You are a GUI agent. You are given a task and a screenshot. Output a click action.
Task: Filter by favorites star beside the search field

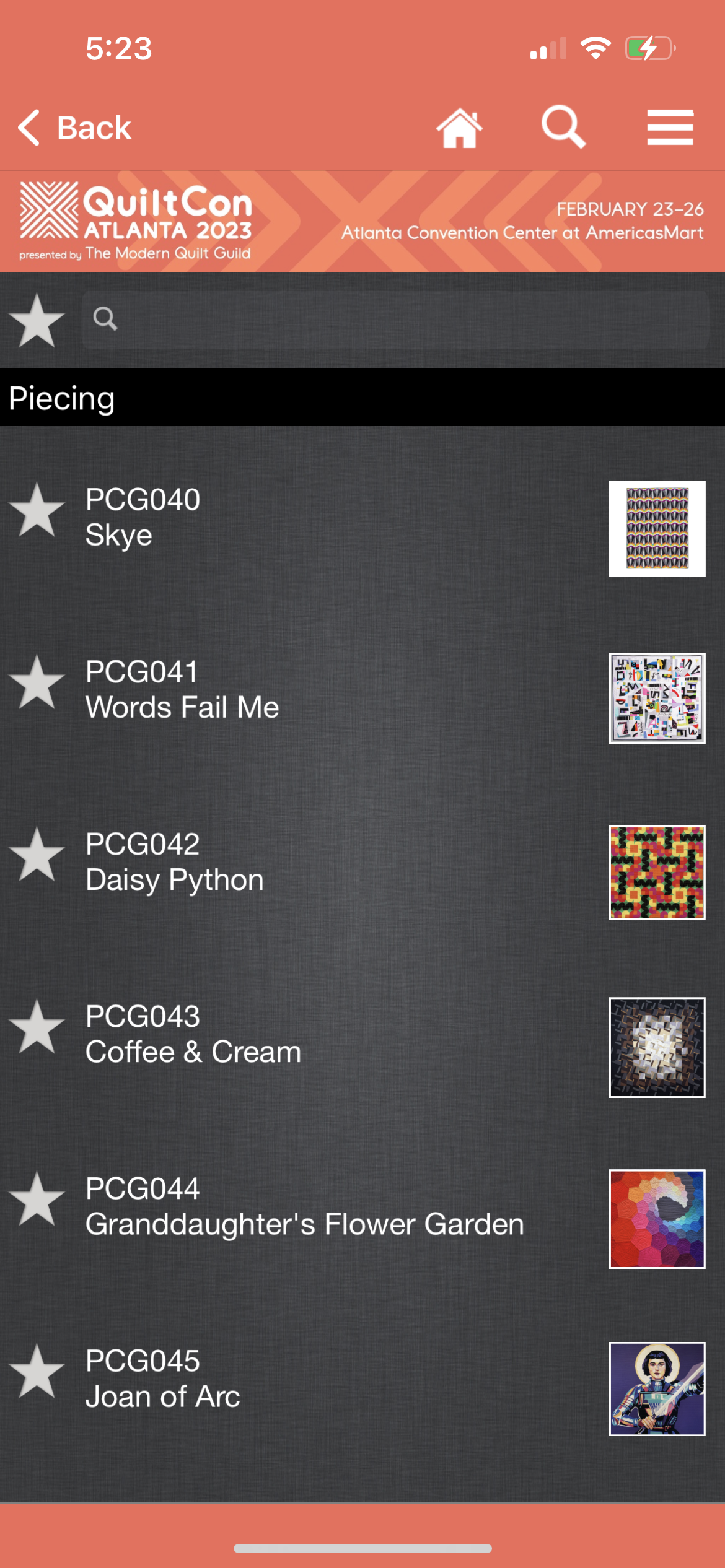37,320
